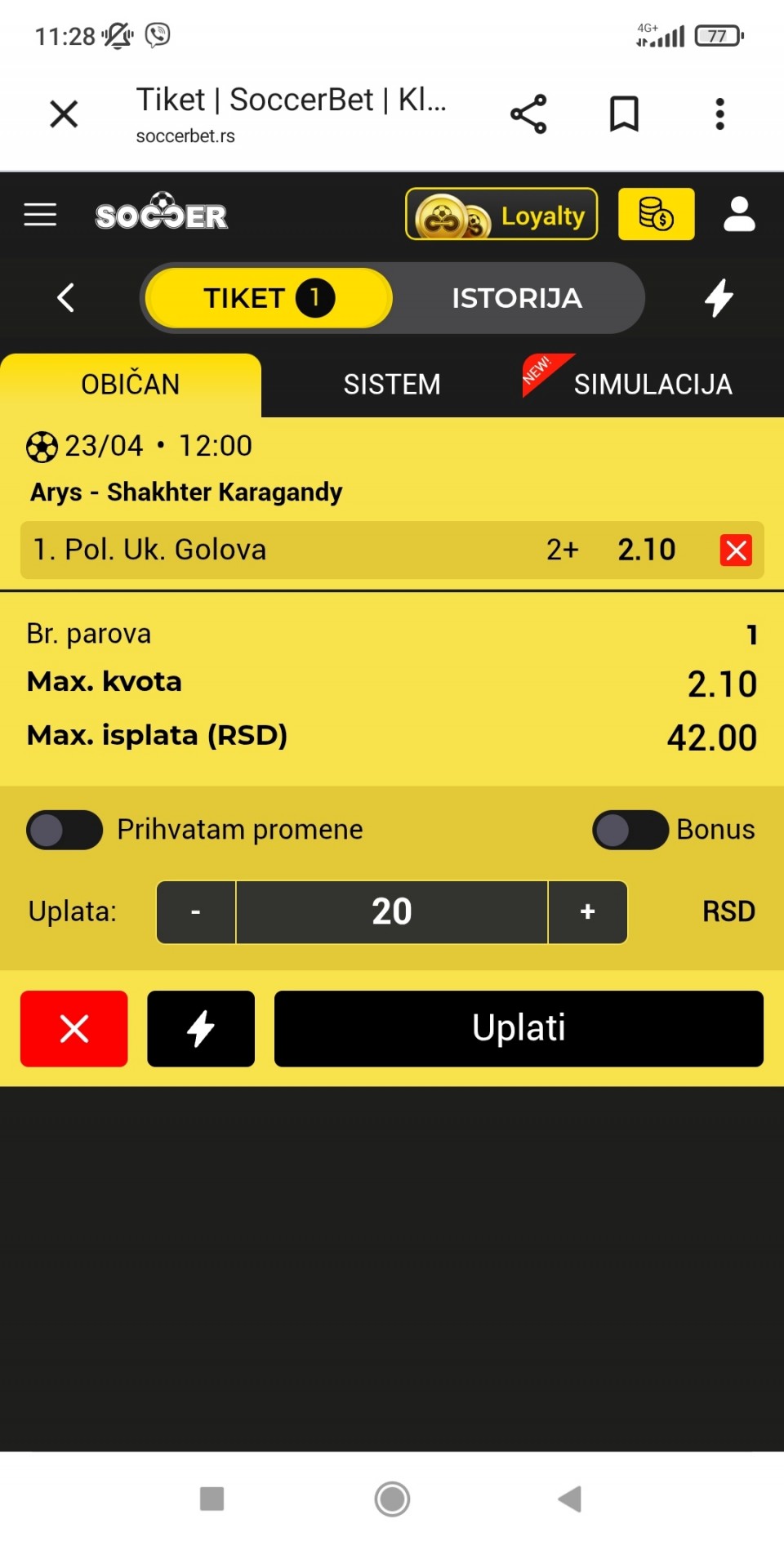Switch to the Istorija tab
This screenshot has height=1546, width=784.
tap(517, 298)
